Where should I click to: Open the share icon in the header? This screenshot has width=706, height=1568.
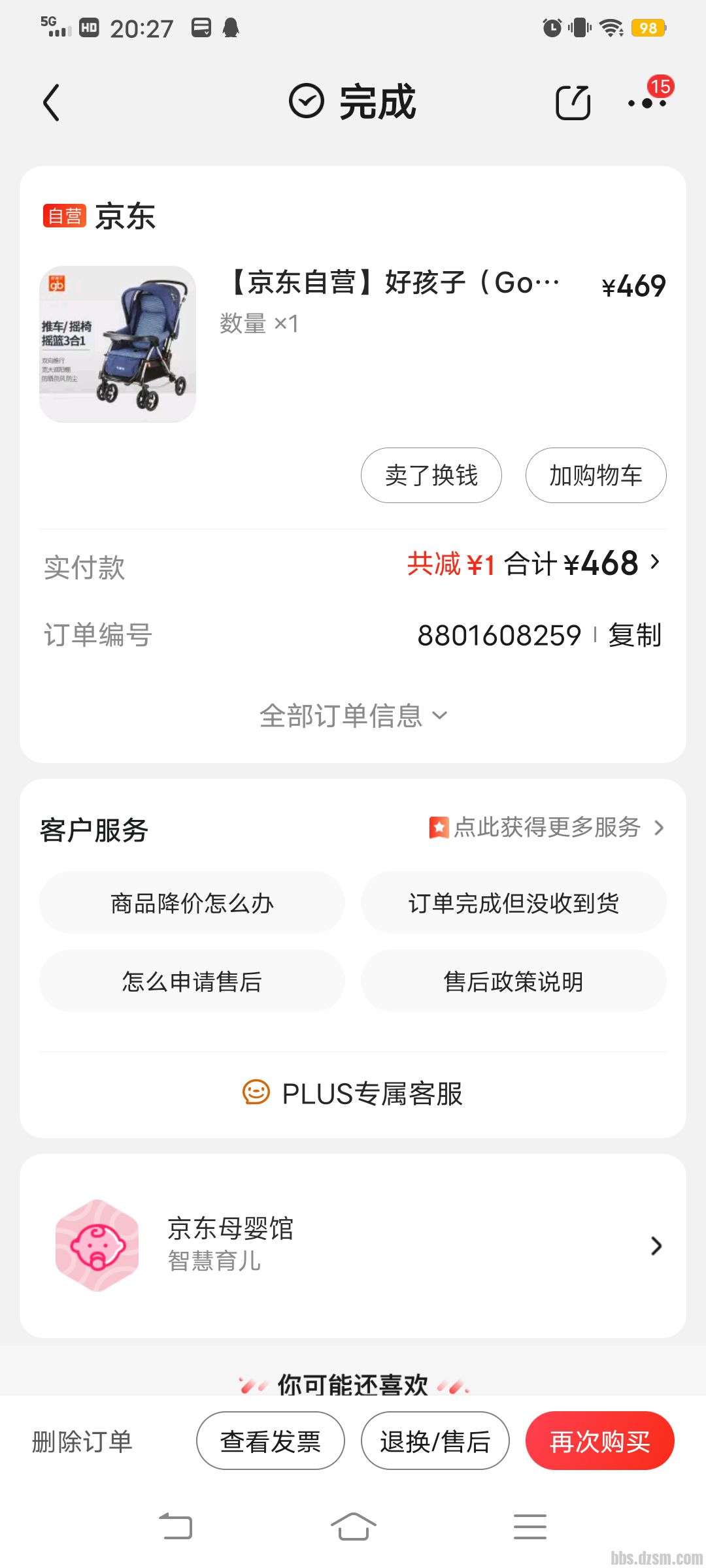pyautogui.click(x=574, y=103)
